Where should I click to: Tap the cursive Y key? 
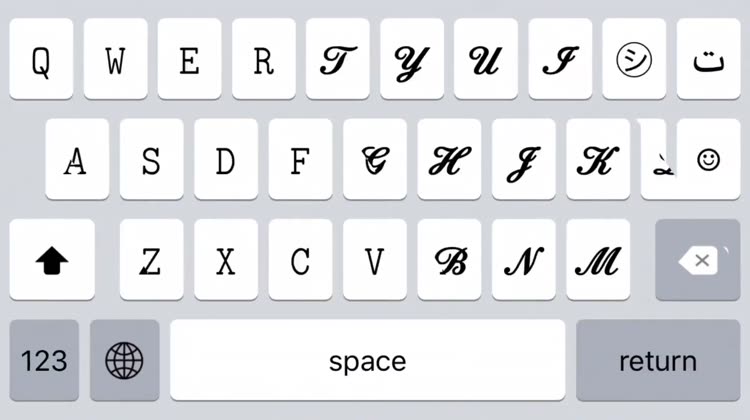pyautogui.click(x=411, y=60)
